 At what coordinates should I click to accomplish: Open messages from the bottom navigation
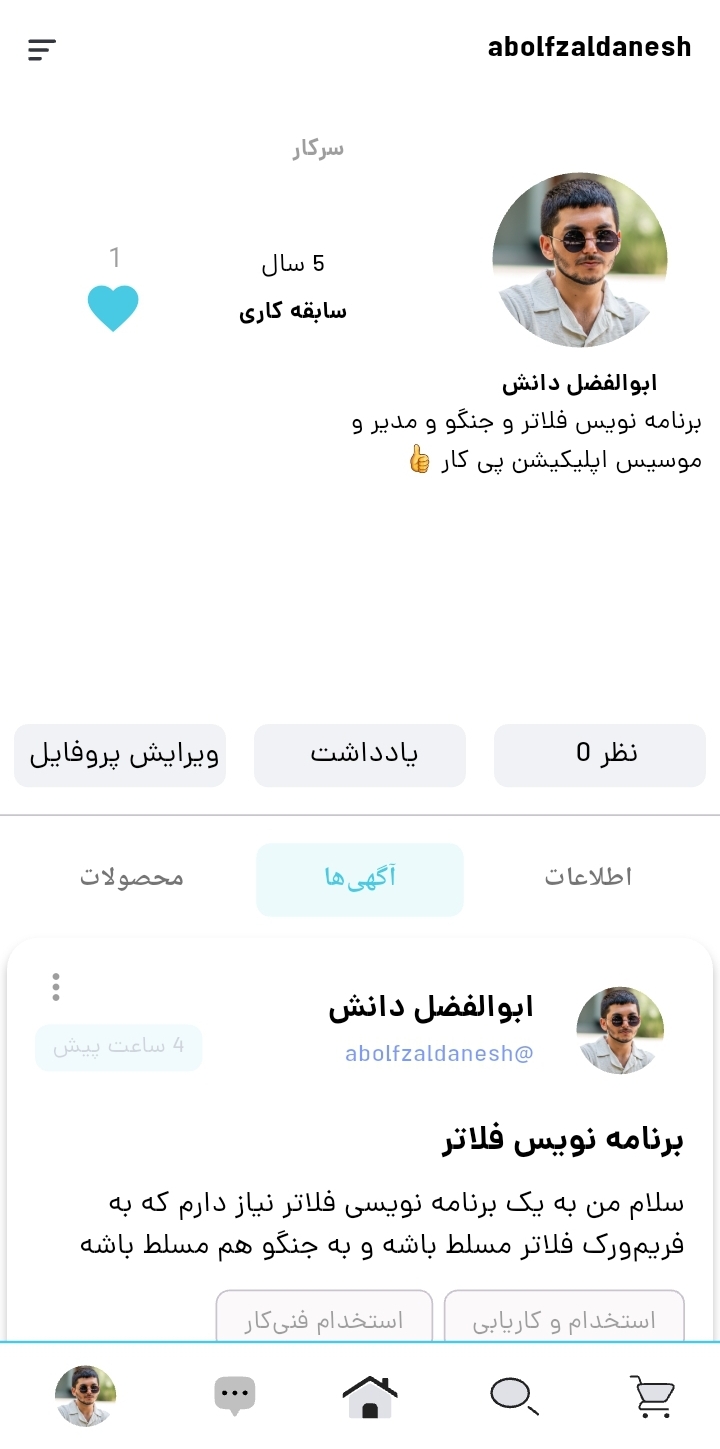click(236, 1395)
